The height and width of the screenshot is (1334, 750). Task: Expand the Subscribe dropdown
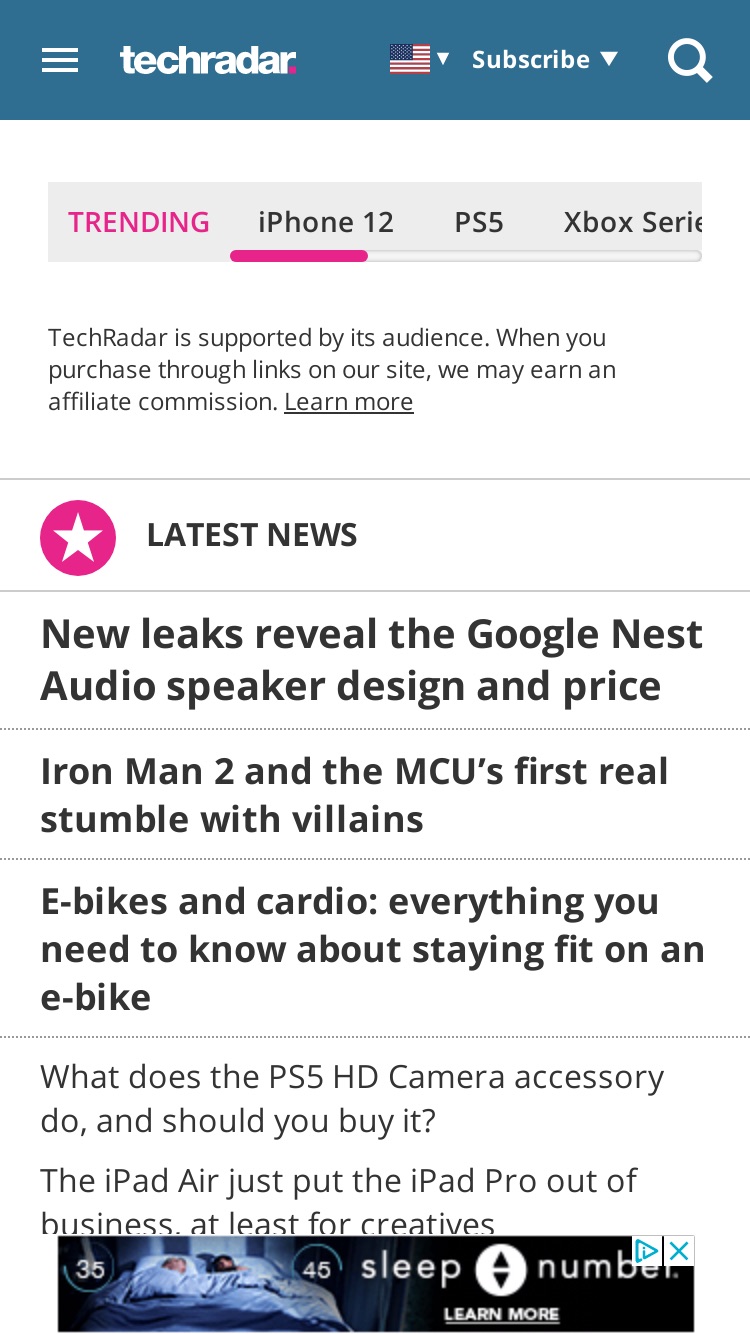(545, 60)
